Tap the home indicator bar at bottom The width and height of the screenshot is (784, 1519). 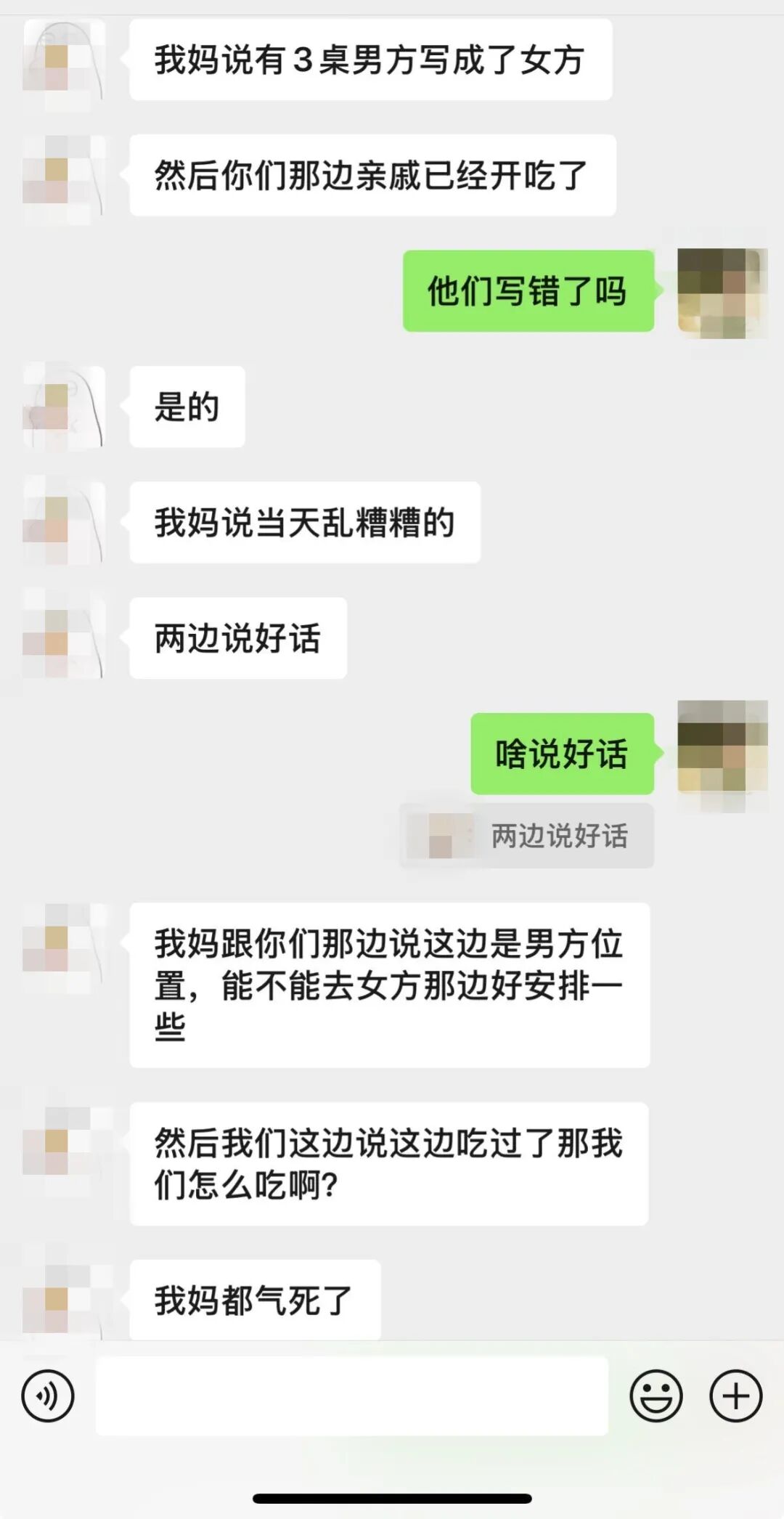[x=392, y=1499]
